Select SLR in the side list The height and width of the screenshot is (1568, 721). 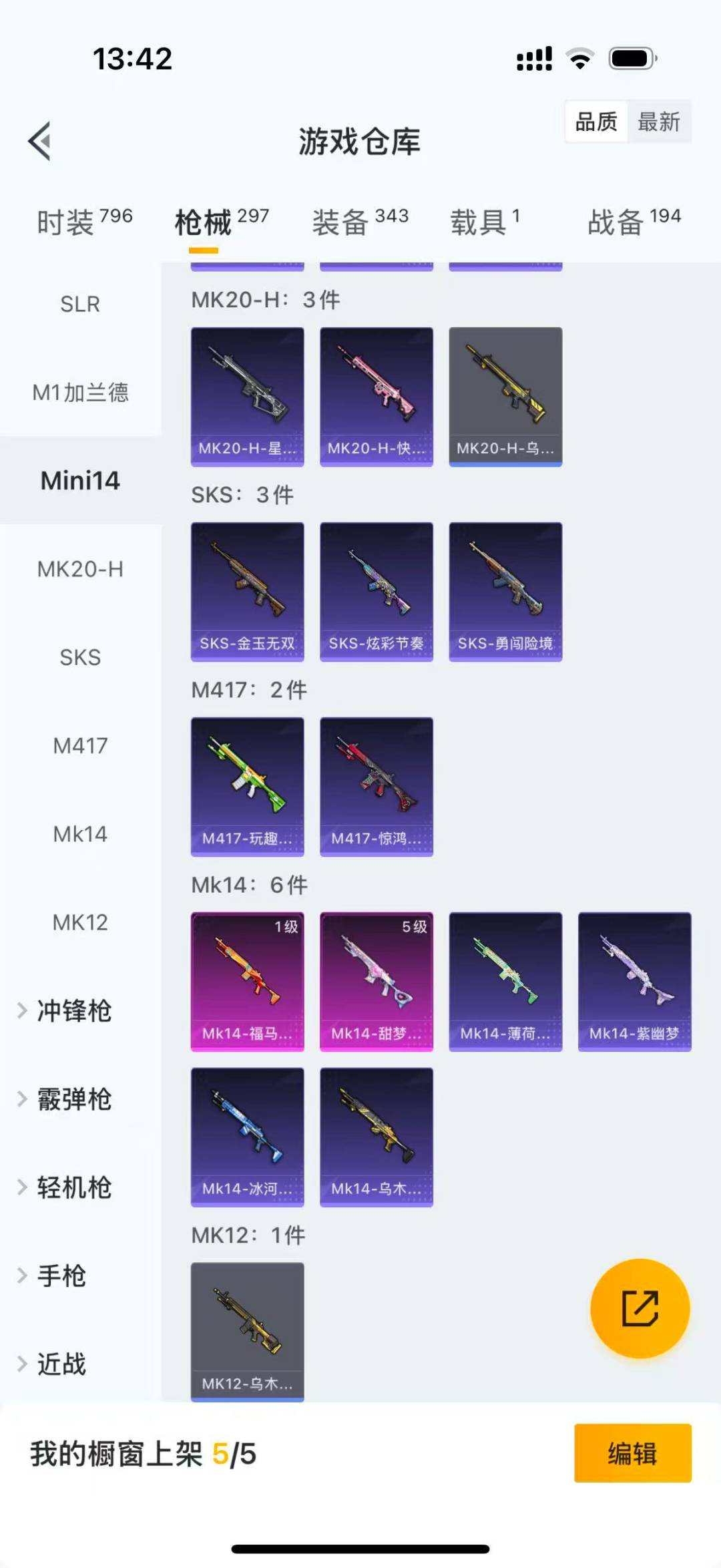tap(80, 305)
